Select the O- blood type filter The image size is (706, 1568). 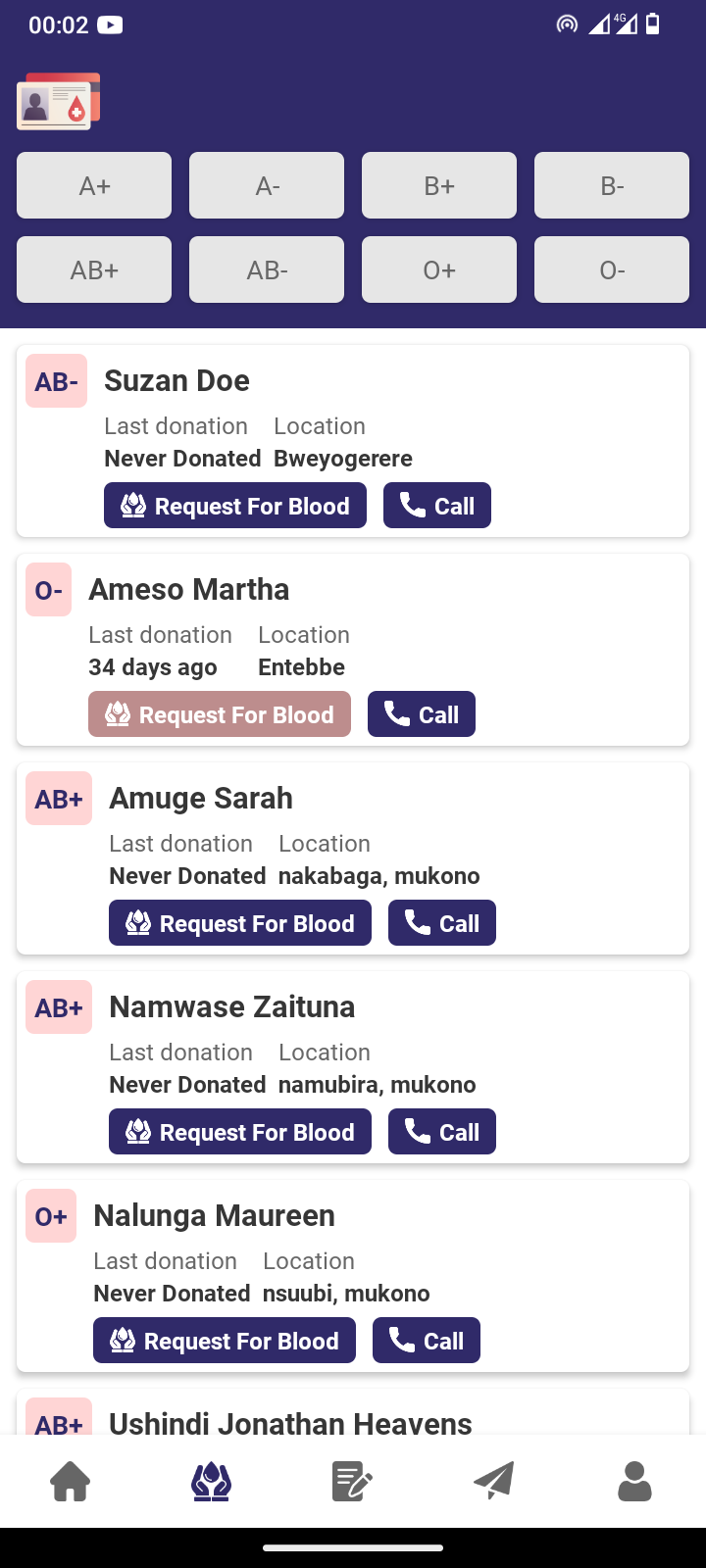click(x=611, y=269)
